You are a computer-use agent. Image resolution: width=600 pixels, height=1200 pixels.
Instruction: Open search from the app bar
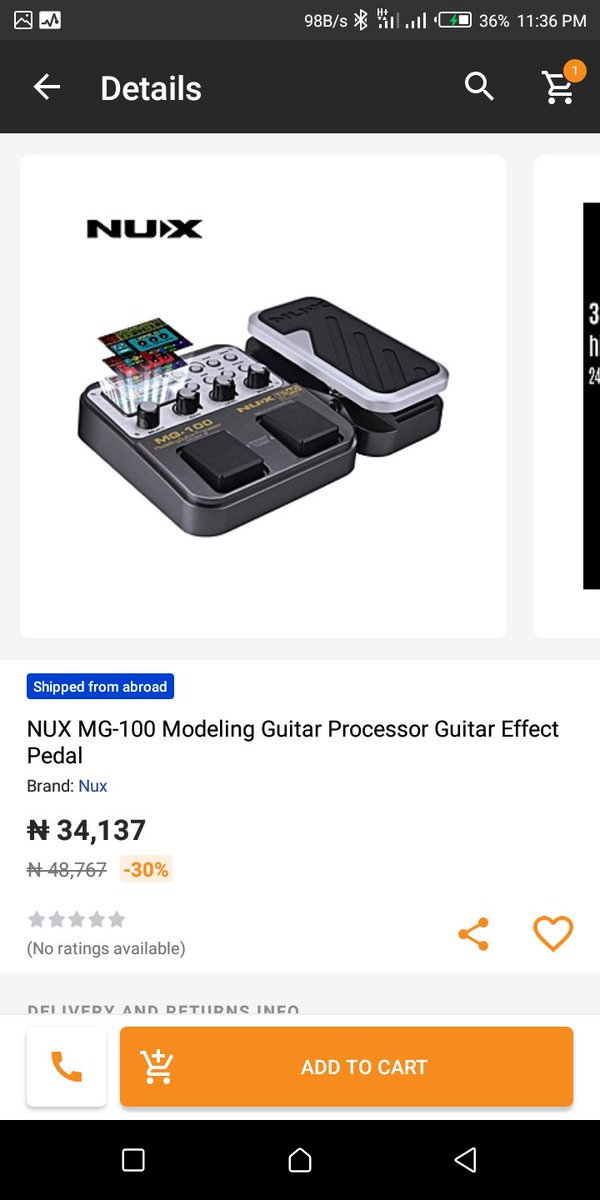[480, 88]
